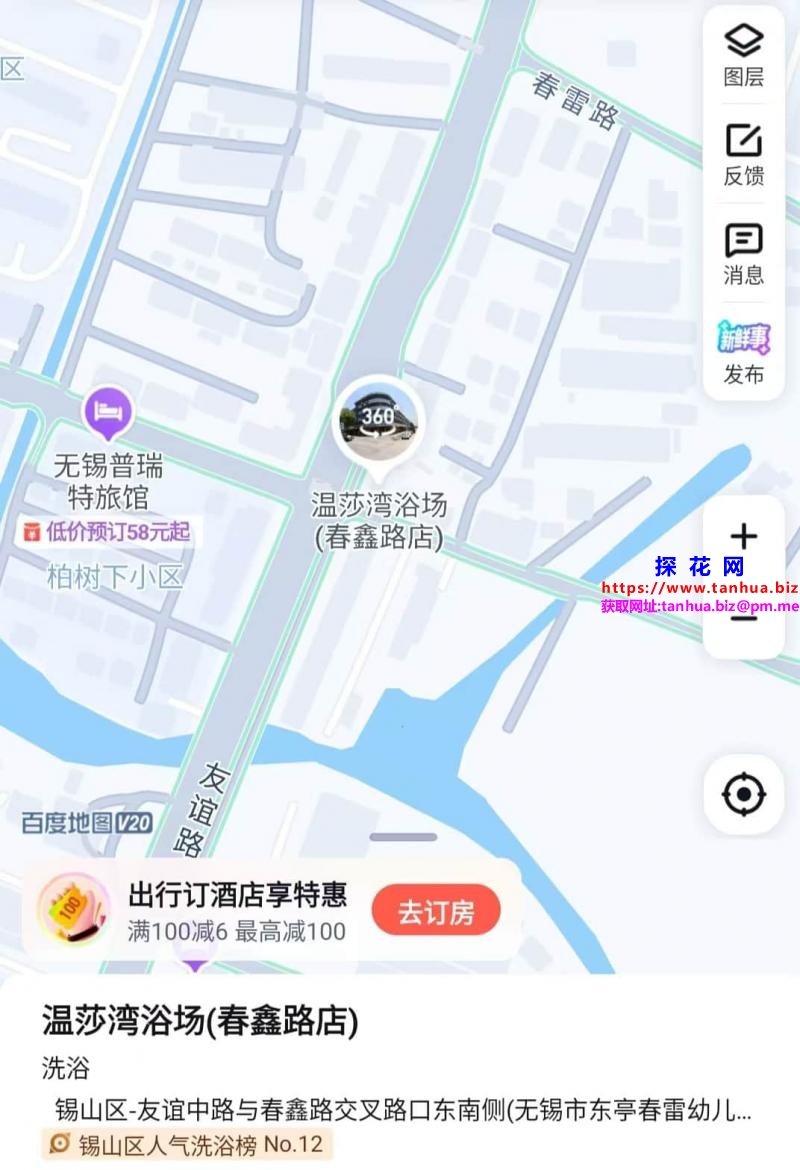Open the 锡山区人气洗浴榜 No.12 ranking

(x=187, y=1144)
